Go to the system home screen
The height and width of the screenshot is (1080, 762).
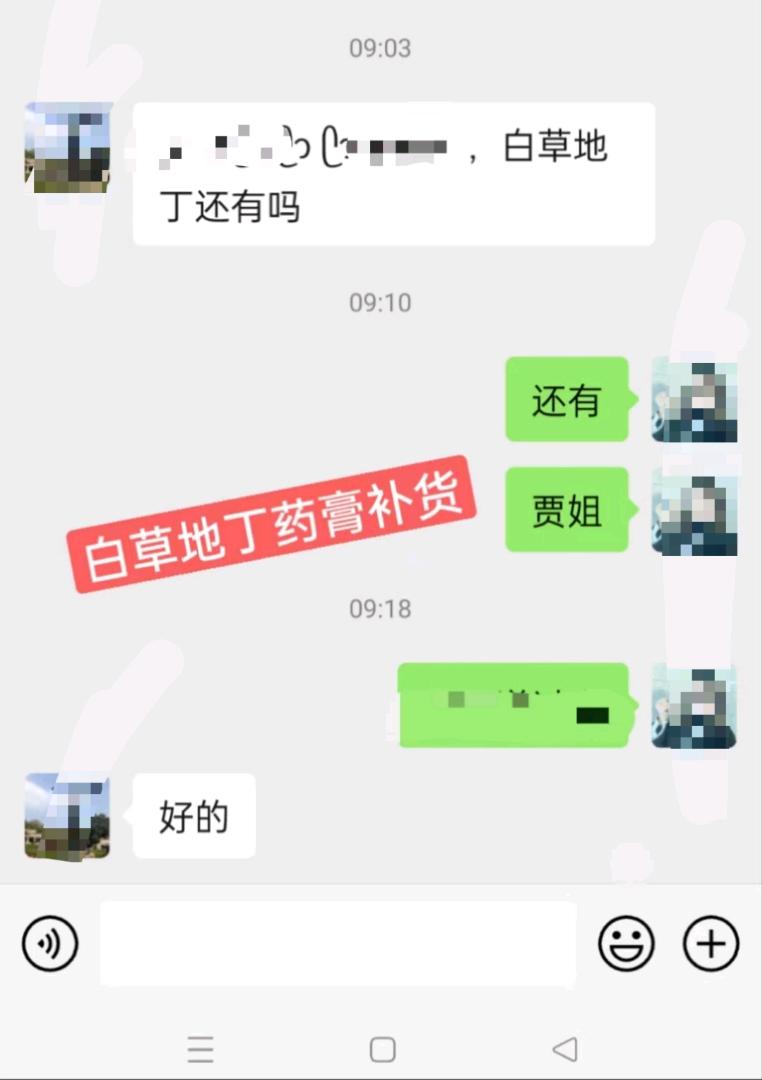(x=382, y=1049)
